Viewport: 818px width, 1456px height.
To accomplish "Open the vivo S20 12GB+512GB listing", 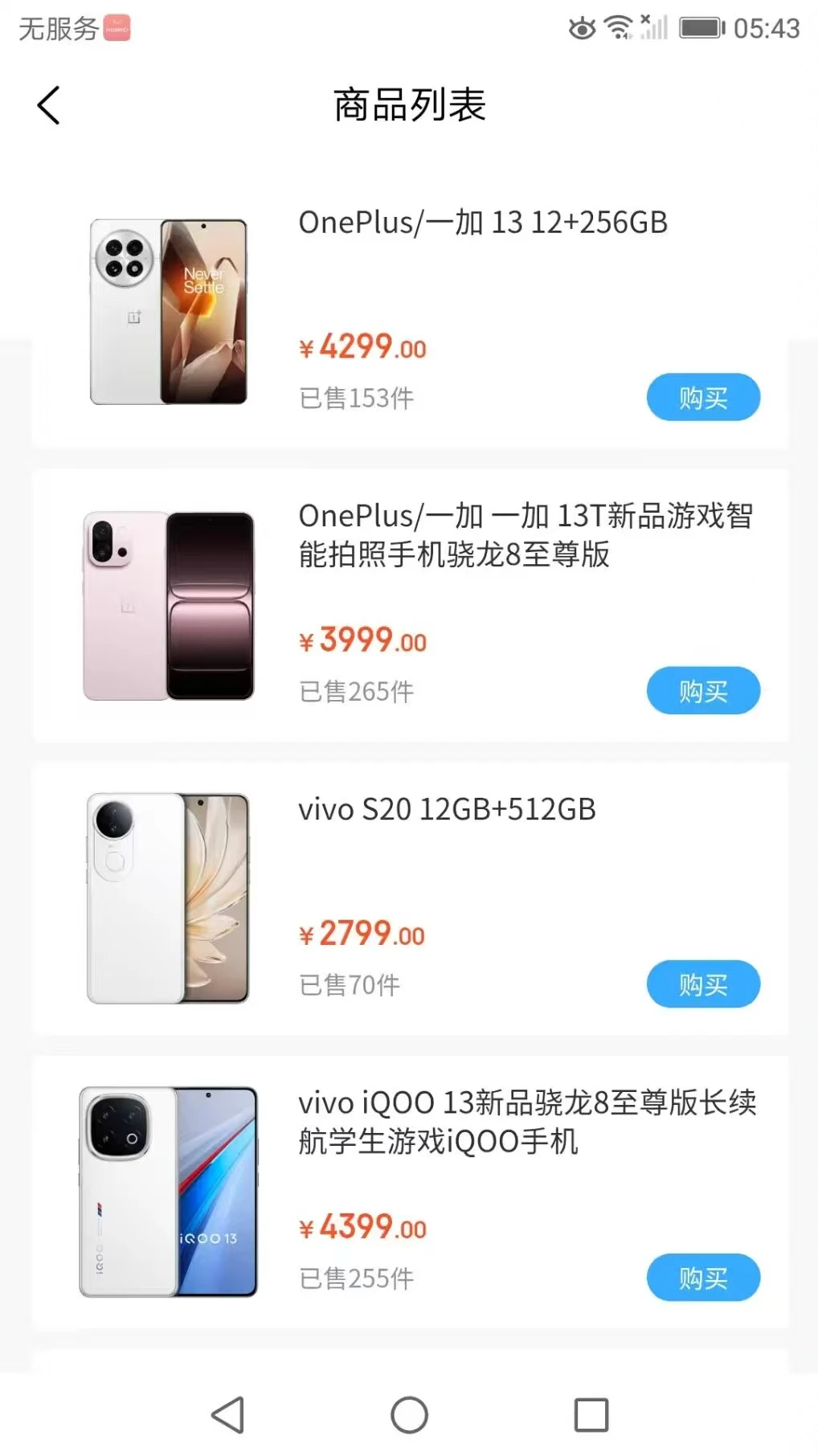I will pos(447,809).
